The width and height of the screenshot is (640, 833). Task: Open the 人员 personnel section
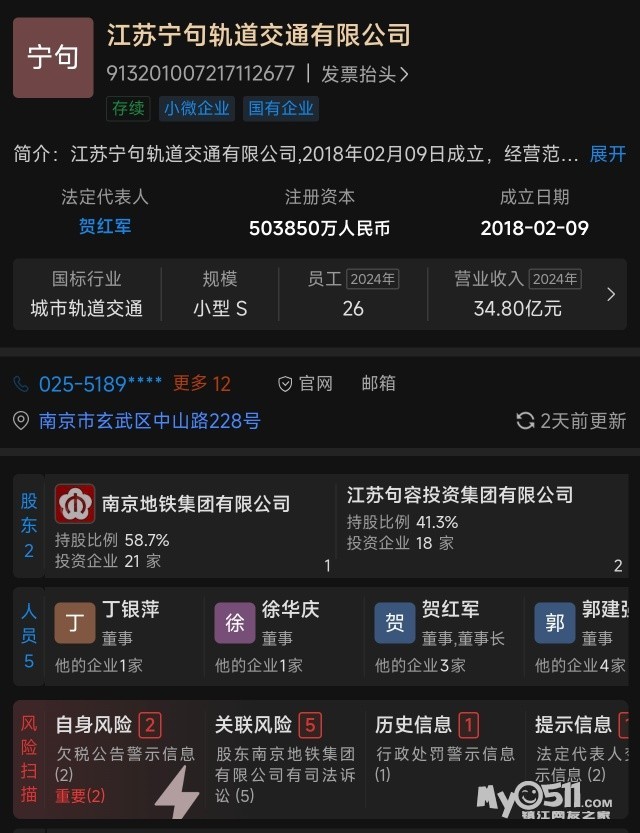point(29,635)
